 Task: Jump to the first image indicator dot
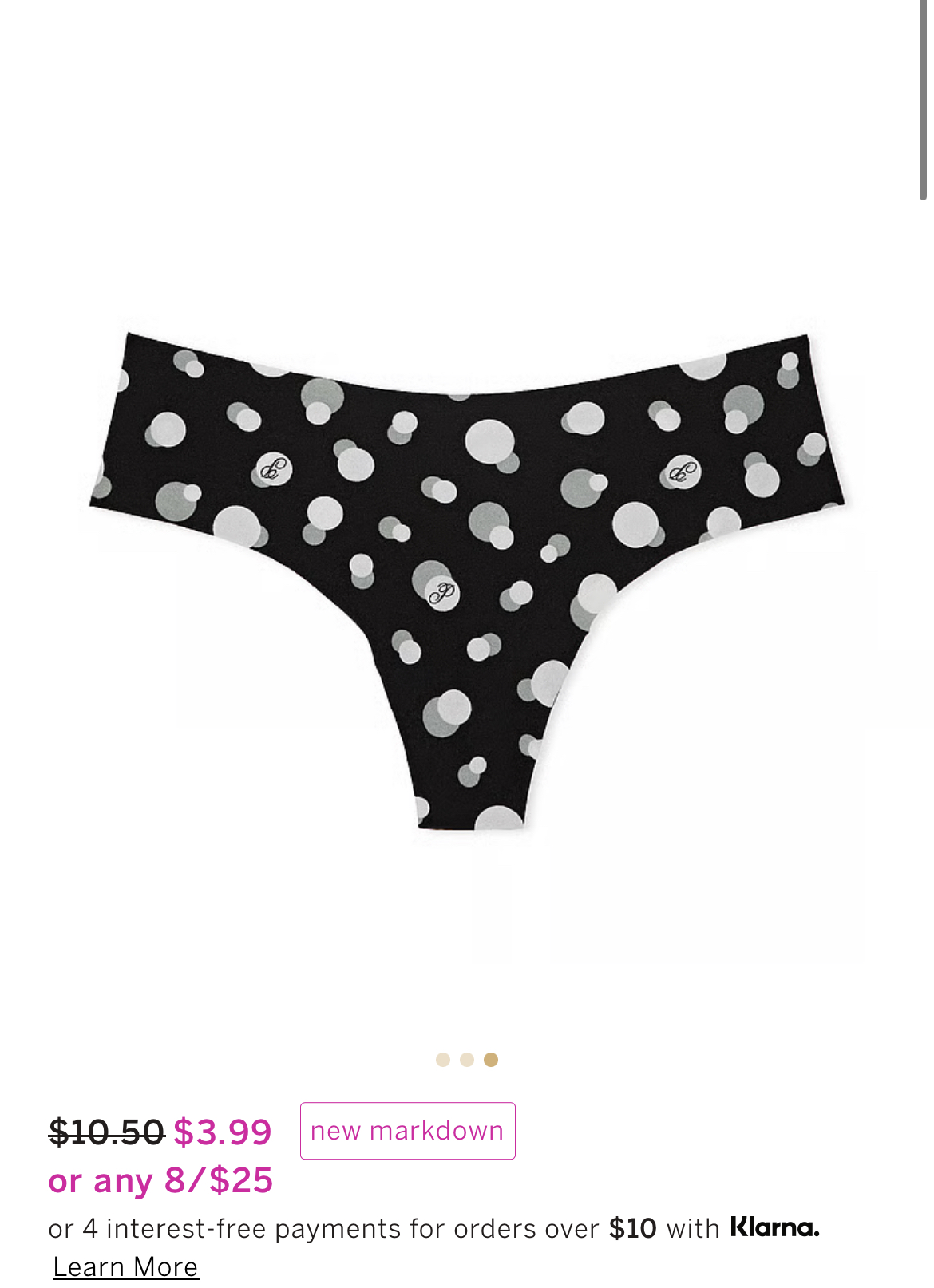[443, 1060]
